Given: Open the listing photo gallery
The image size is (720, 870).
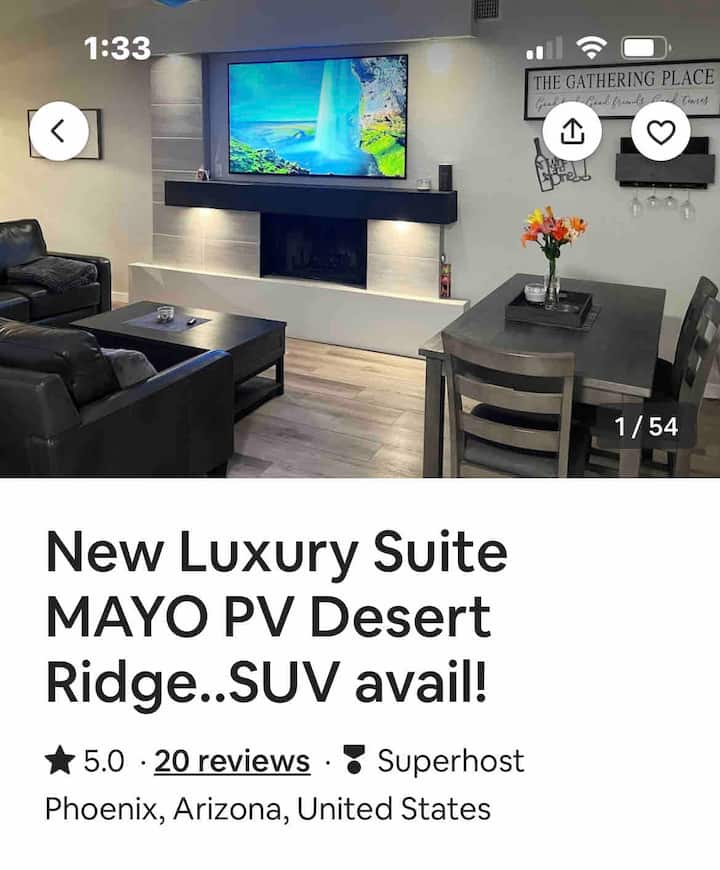Looking at the screenshot, I should [360, 300].
